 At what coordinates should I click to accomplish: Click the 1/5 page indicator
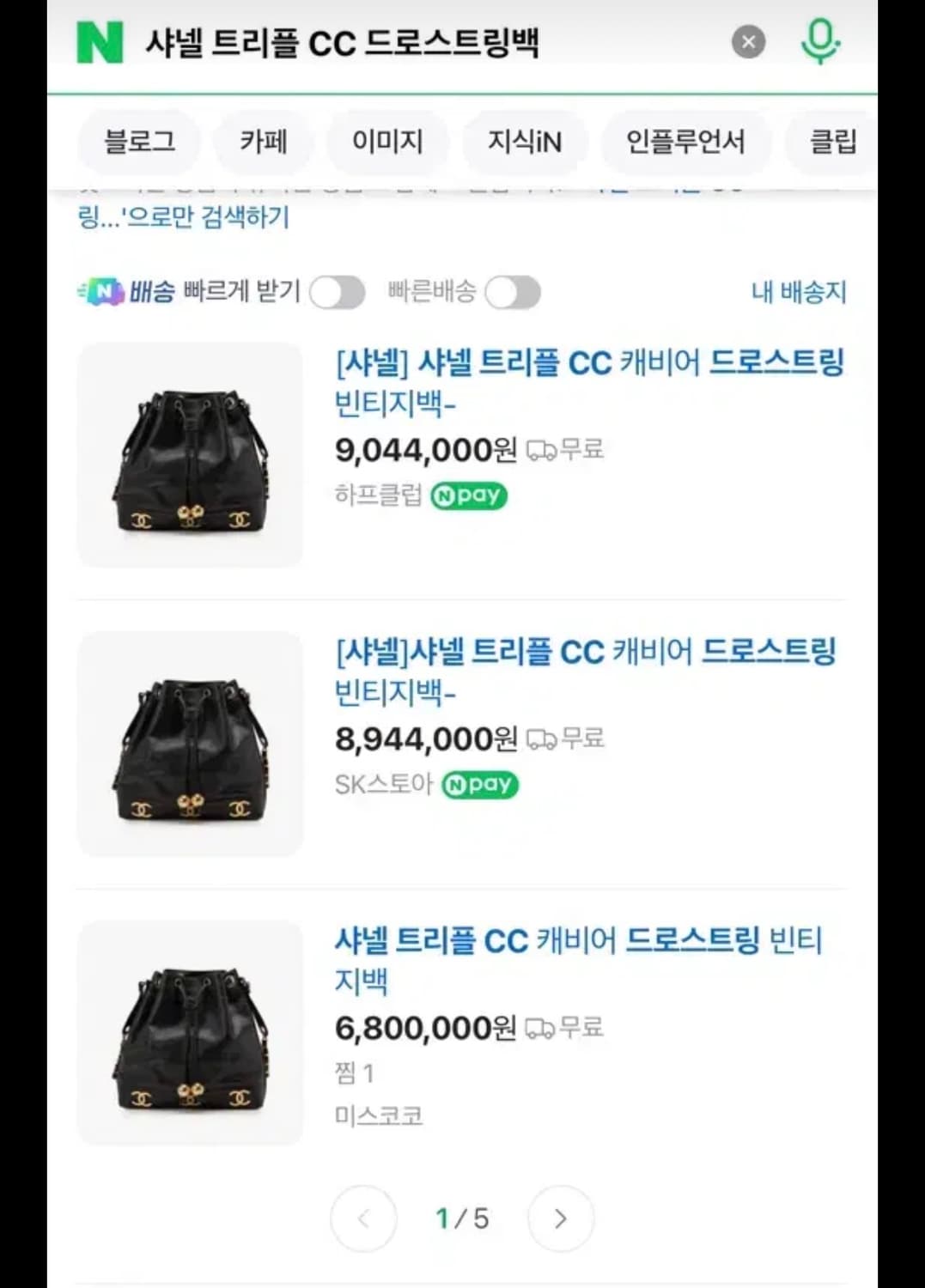tap(462, 1217)
